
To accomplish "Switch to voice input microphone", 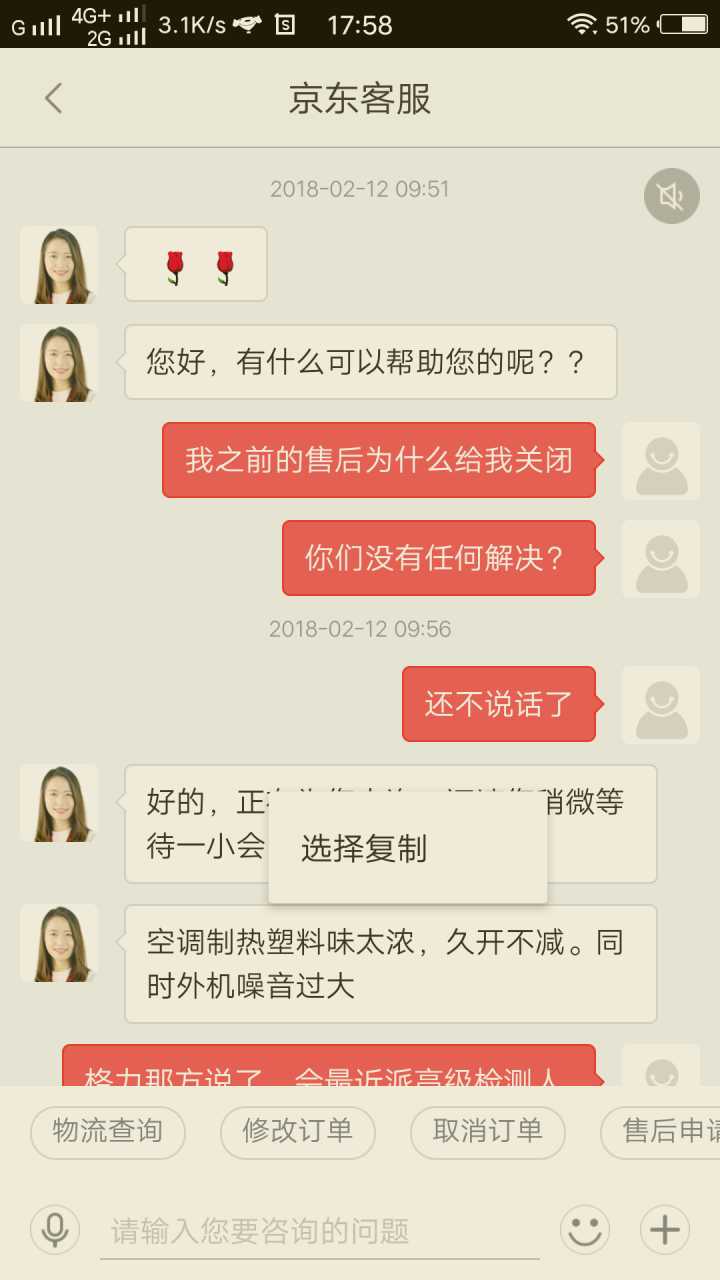I will tap(55, 1229).
